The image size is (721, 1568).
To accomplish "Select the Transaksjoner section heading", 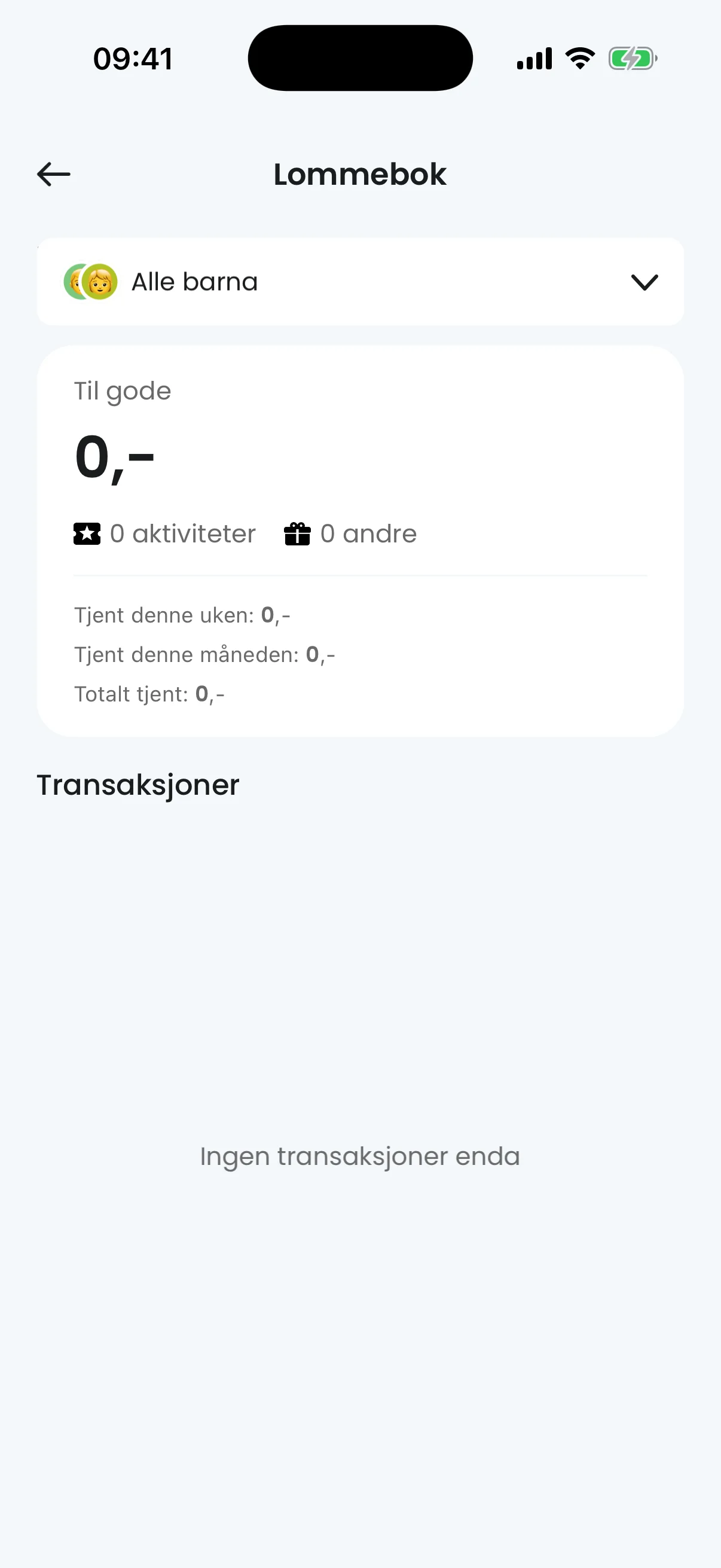I will [138, 785].
